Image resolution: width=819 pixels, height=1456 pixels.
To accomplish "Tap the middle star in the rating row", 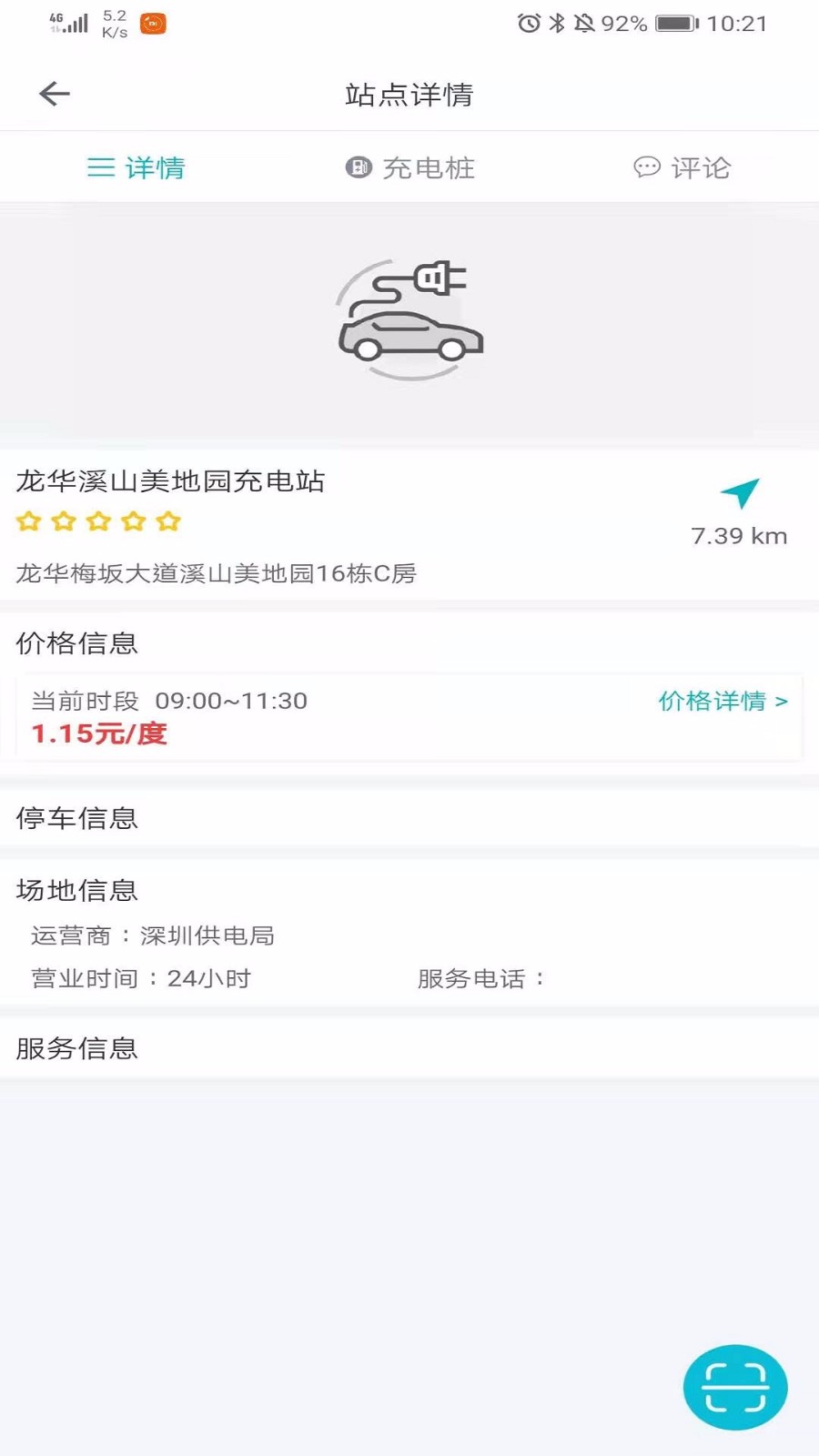I will [x=97, y=521].
